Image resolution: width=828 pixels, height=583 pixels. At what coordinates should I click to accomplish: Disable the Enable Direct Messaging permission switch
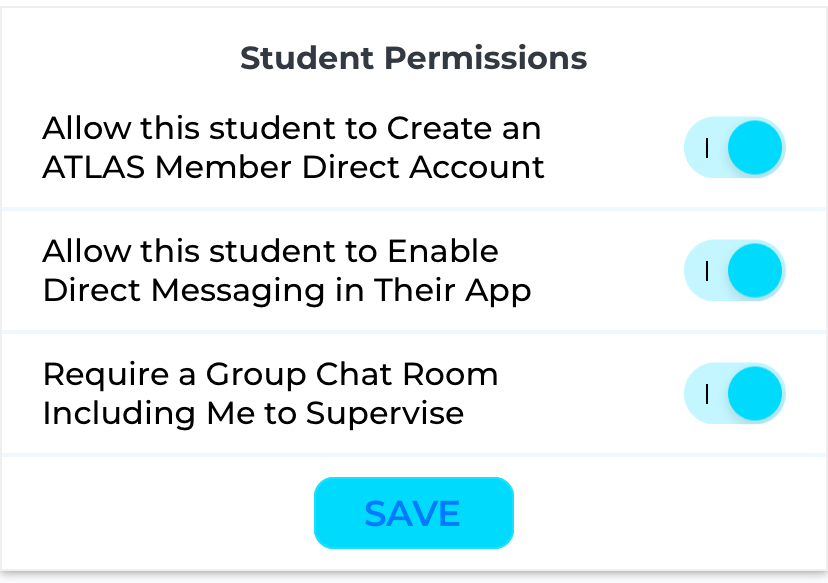tap(734, 271)
